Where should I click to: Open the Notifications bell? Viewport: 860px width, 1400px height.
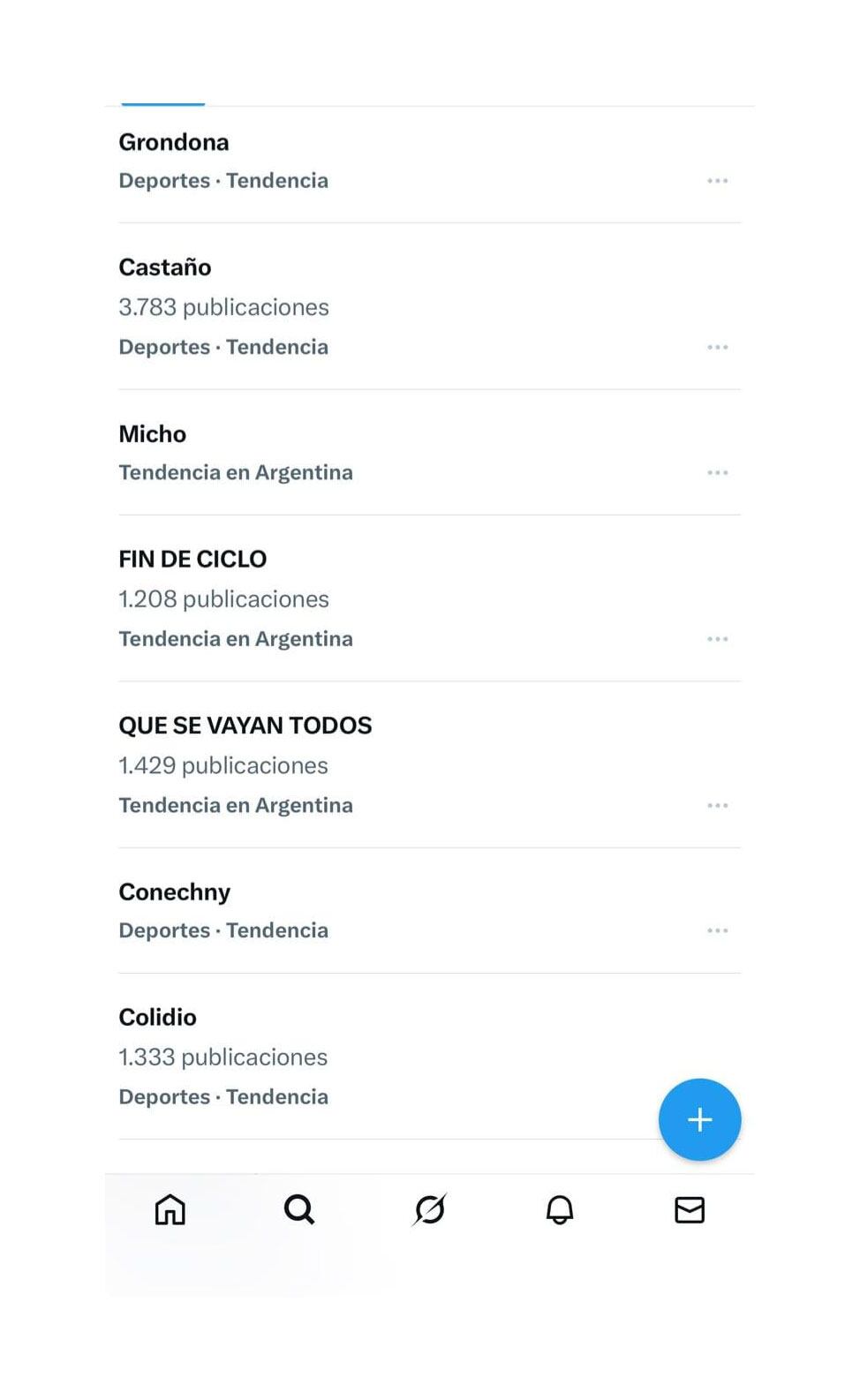point(560,1211)
